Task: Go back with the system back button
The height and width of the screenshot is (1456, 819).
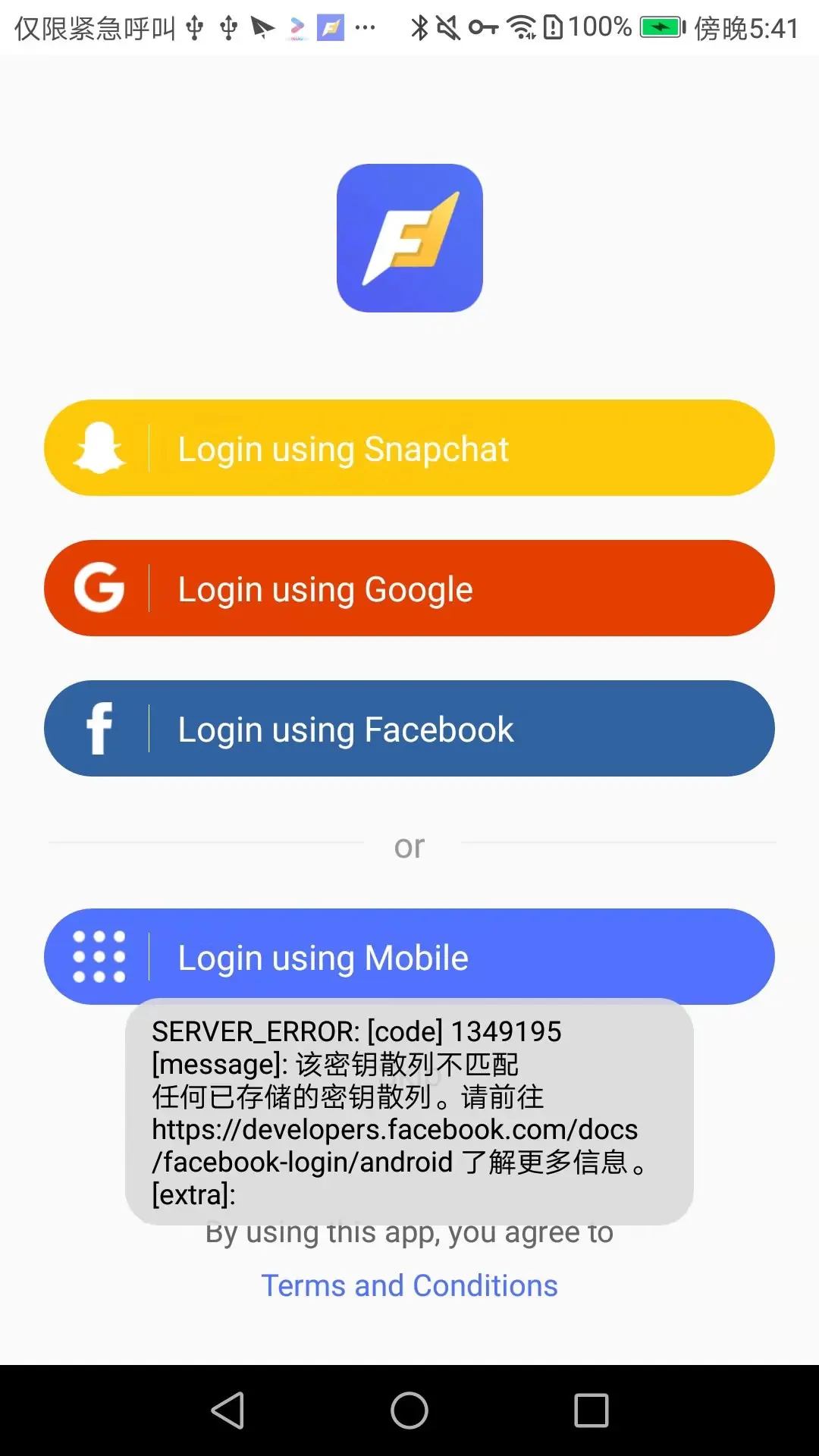Action: [x=227, y=1410]
